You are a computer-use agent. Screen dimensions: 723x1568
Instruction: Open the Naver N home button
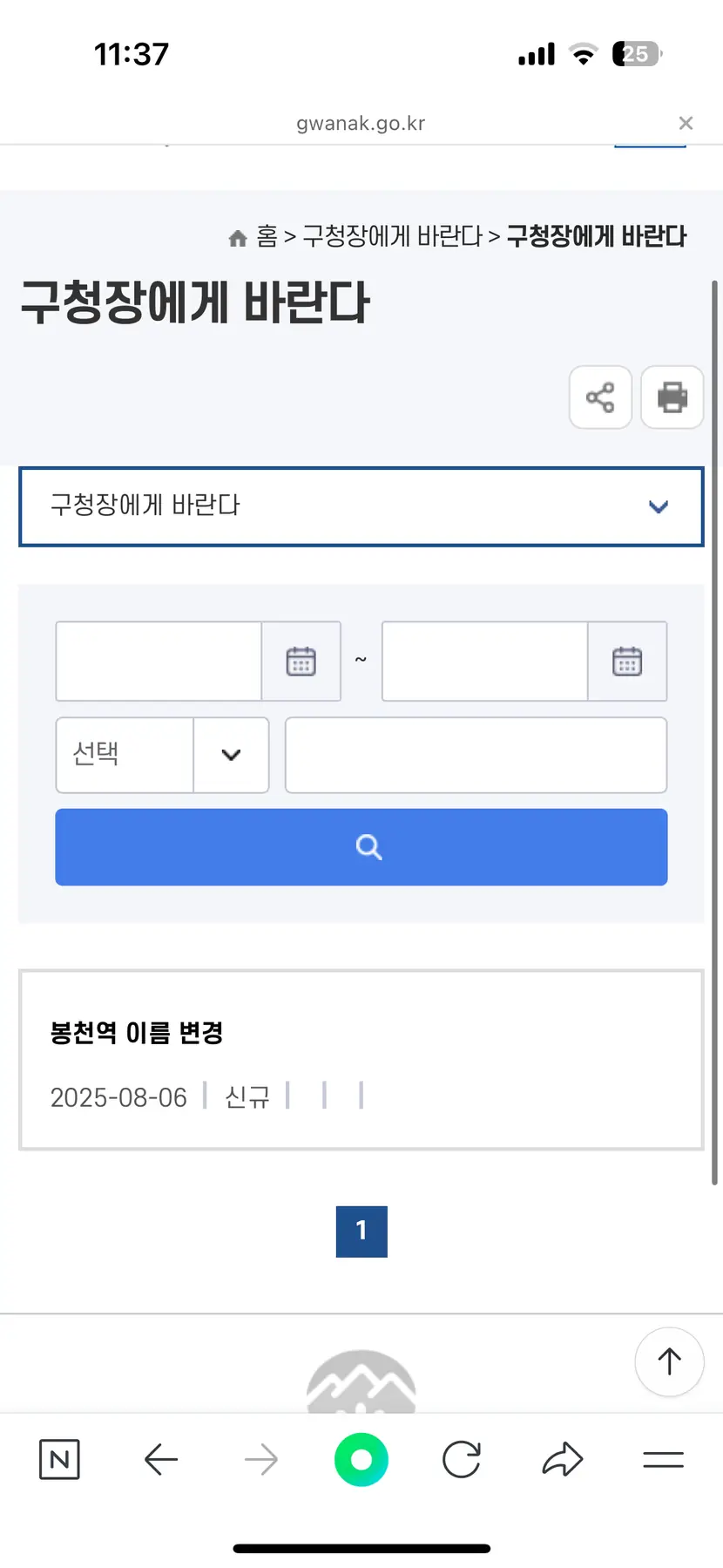59,1459
